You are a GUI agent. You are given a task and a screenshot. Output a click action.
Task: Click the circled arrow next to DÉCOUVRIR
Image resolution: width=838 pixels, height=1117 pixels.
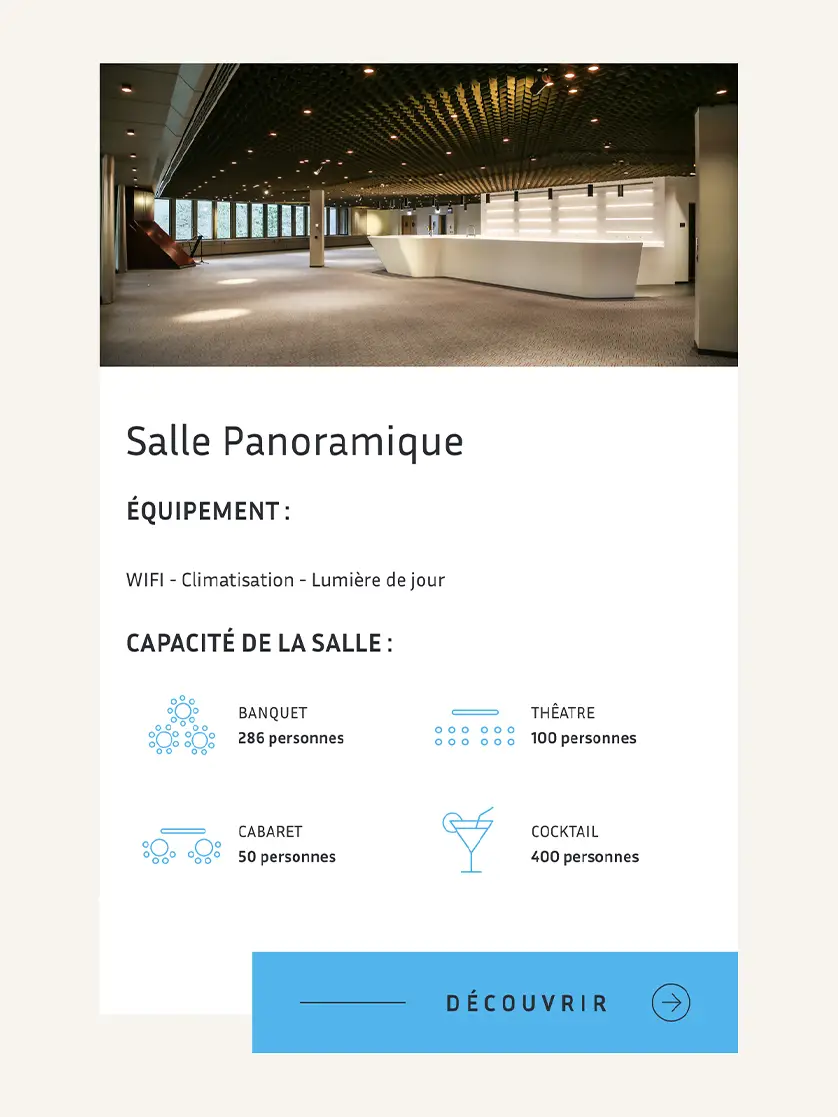[x=671, y=1002]
